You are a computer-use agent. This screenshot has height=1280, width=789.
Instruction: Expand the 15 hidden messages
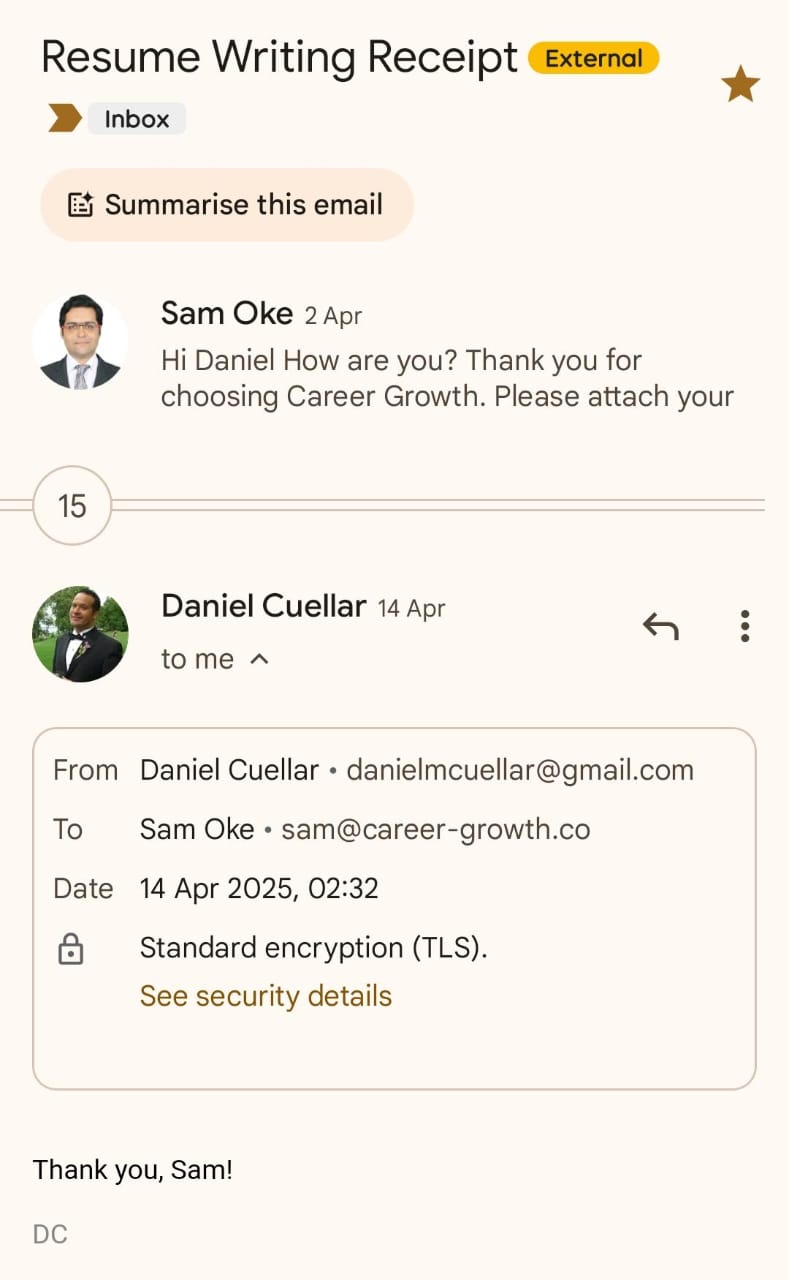(x=72, y=505)
